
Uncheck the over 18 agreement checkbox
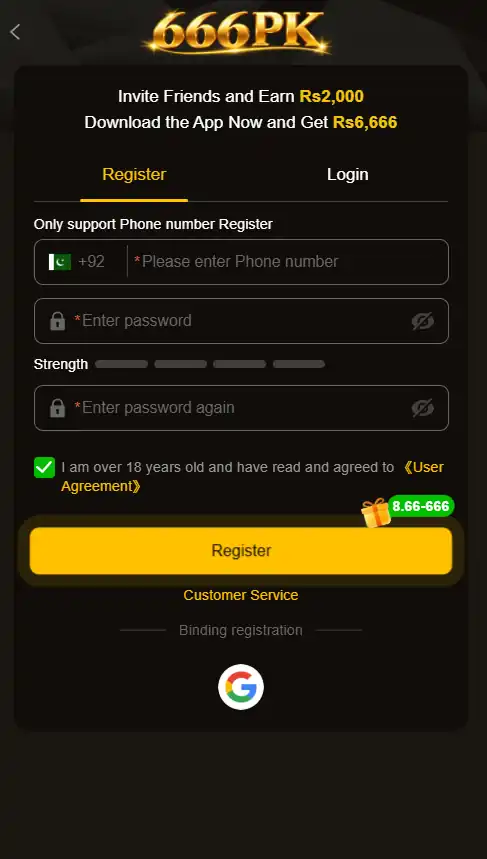click(44, 468)
